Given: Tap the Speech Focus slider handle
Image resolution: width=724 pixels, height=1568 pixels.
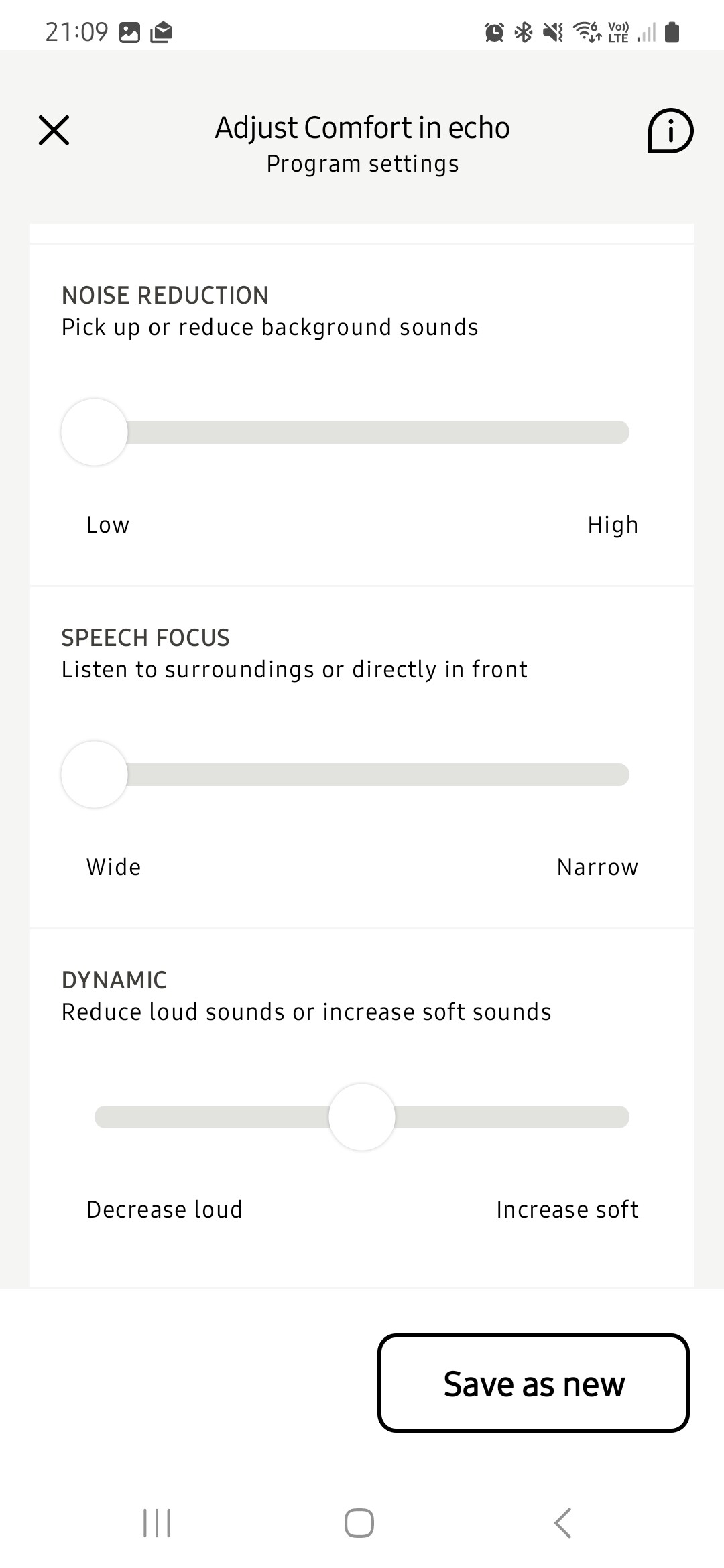Looking at the screenshot, I should (x=95, y=775).
